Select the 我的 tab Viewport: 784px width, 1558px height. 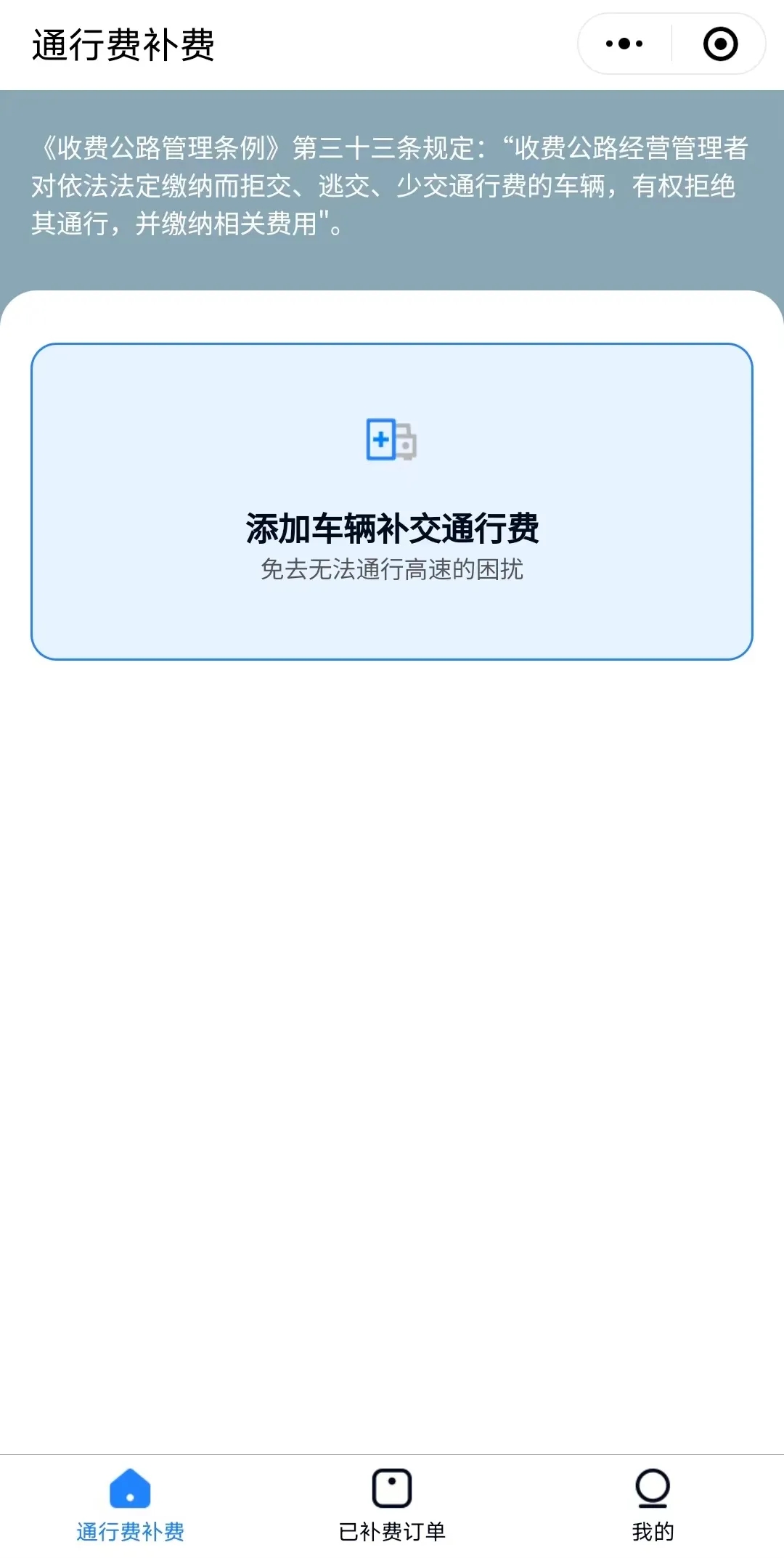[x=653, y=1506]
